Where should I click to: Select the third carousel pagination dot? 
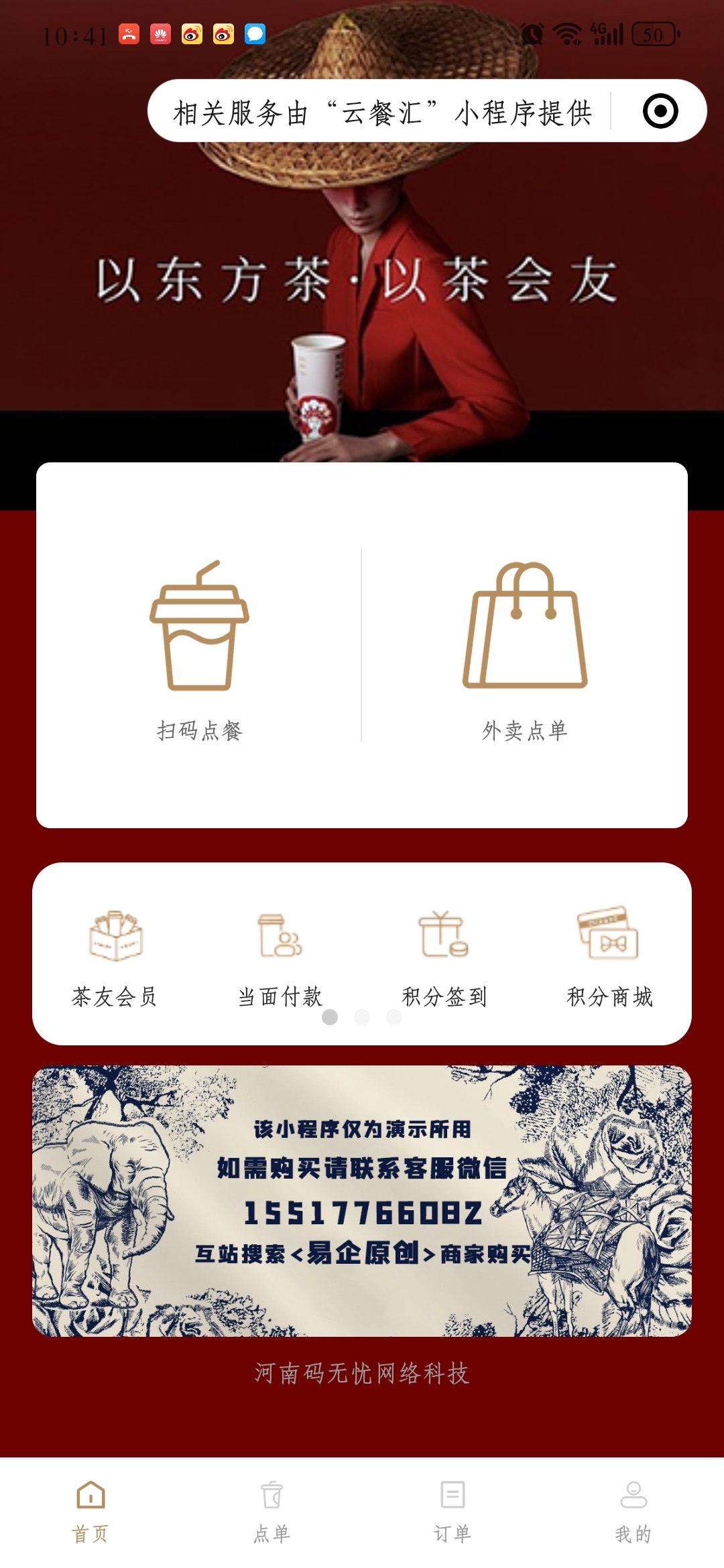(x=395, y=1017)
